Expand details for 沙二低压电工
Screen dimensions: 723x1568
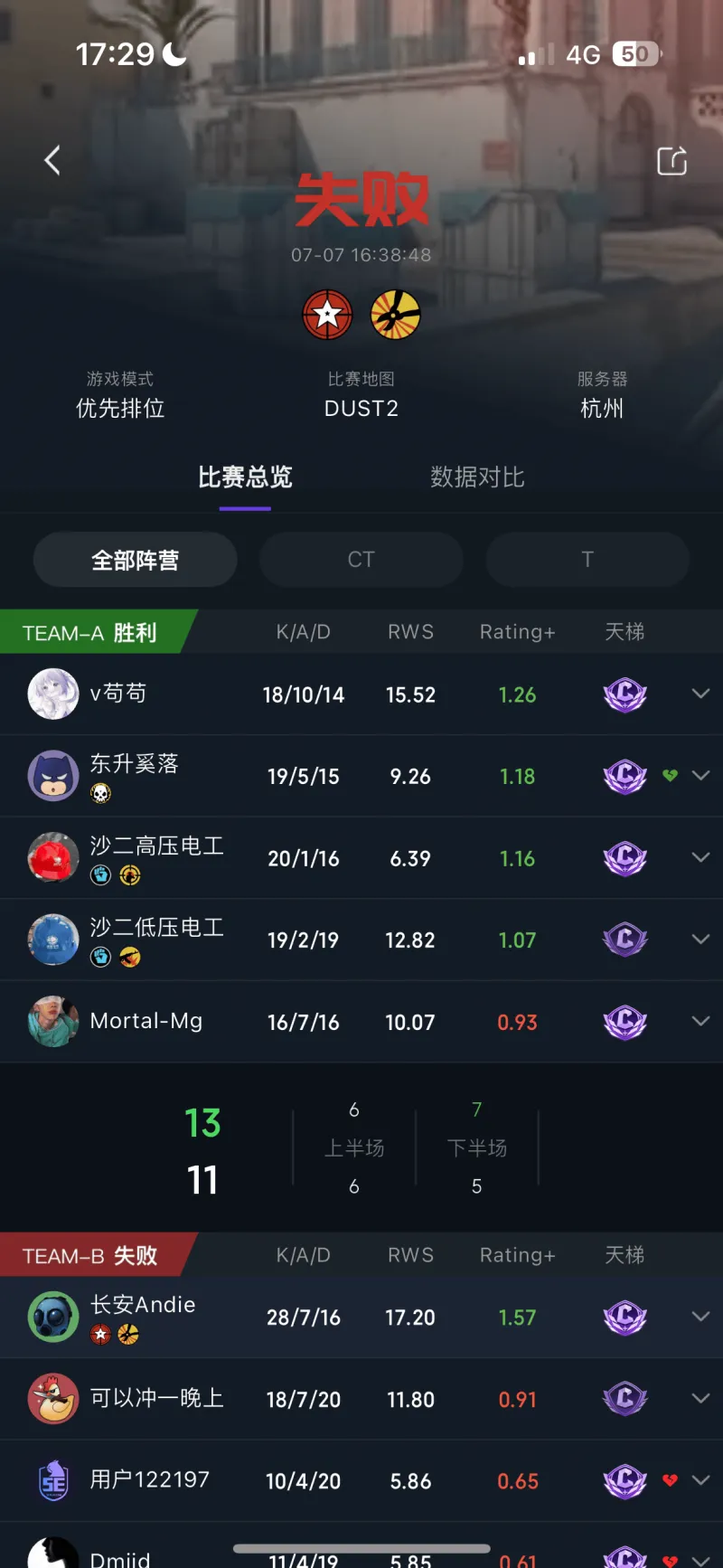coord(700,940)
